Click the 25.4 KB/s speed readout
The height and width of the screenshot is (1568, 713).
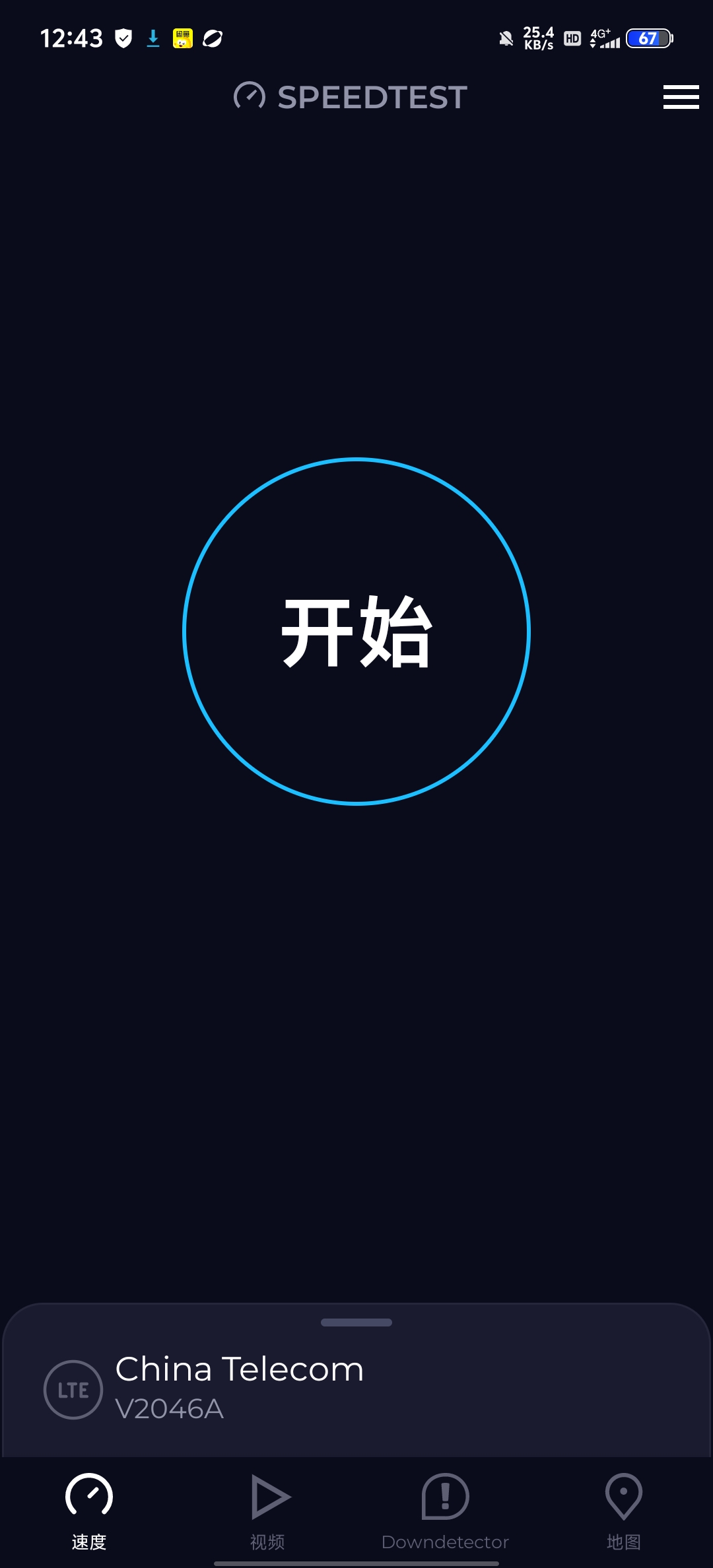click(538, 40)
